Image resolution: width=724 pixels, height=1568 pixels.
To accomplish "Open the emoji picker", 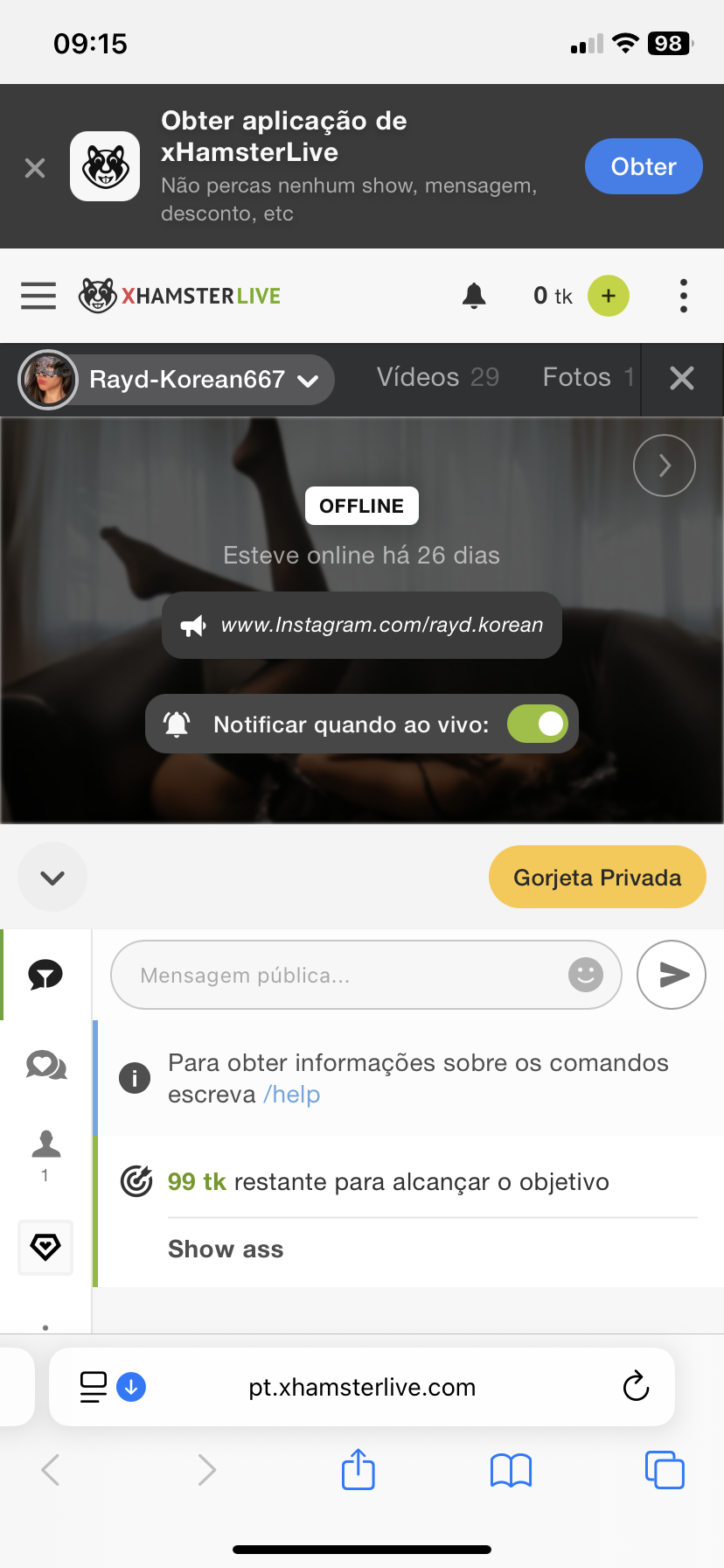I will pyautogui.click(x=586, y=974).
